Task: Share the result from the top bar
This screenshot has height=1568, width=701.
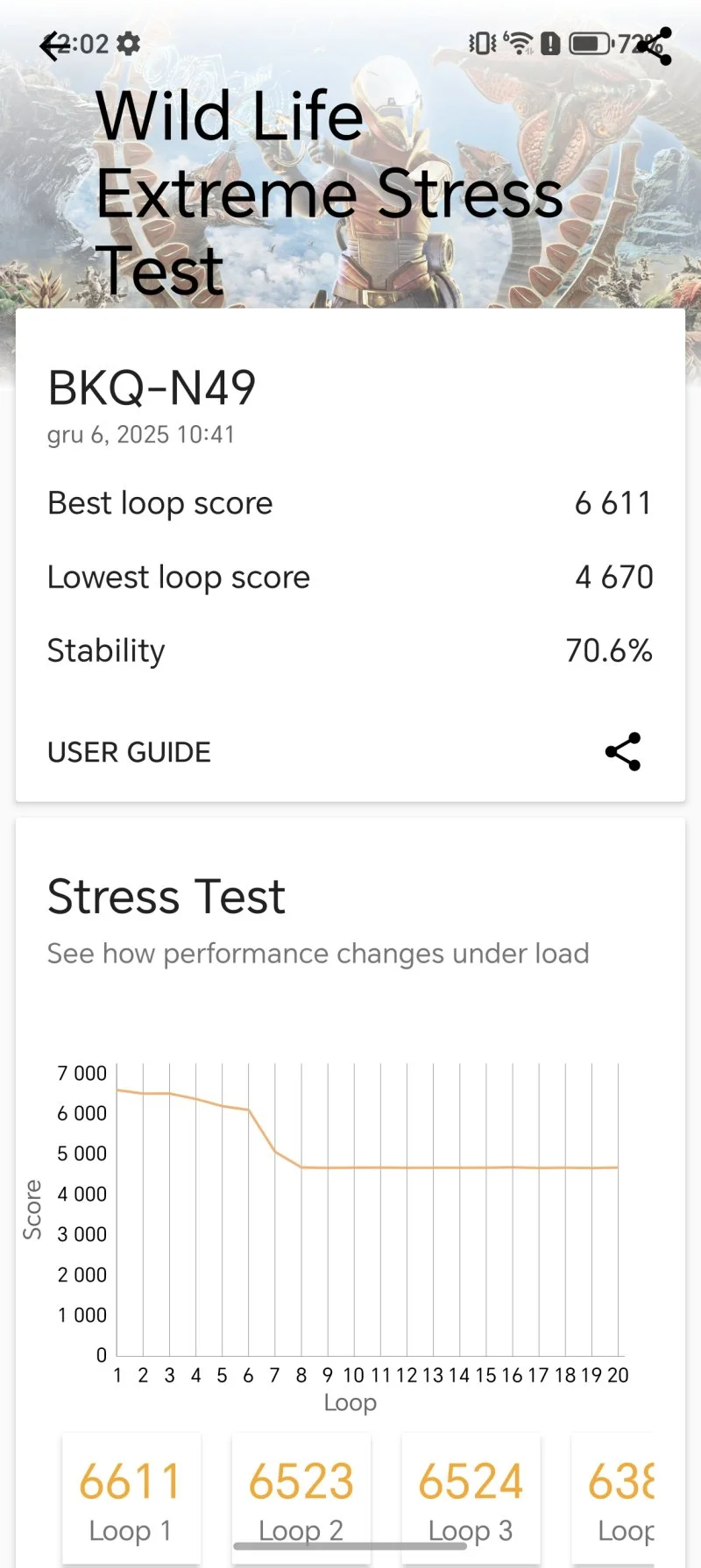Action: click(x=655, y=46)
